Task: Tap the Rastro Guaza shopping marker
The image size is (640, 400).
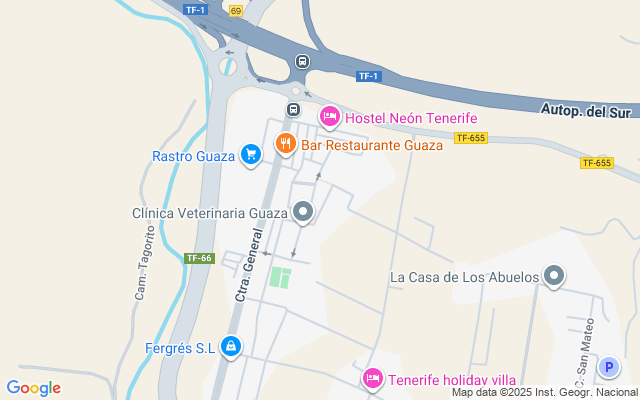Action: pos(250,155)
